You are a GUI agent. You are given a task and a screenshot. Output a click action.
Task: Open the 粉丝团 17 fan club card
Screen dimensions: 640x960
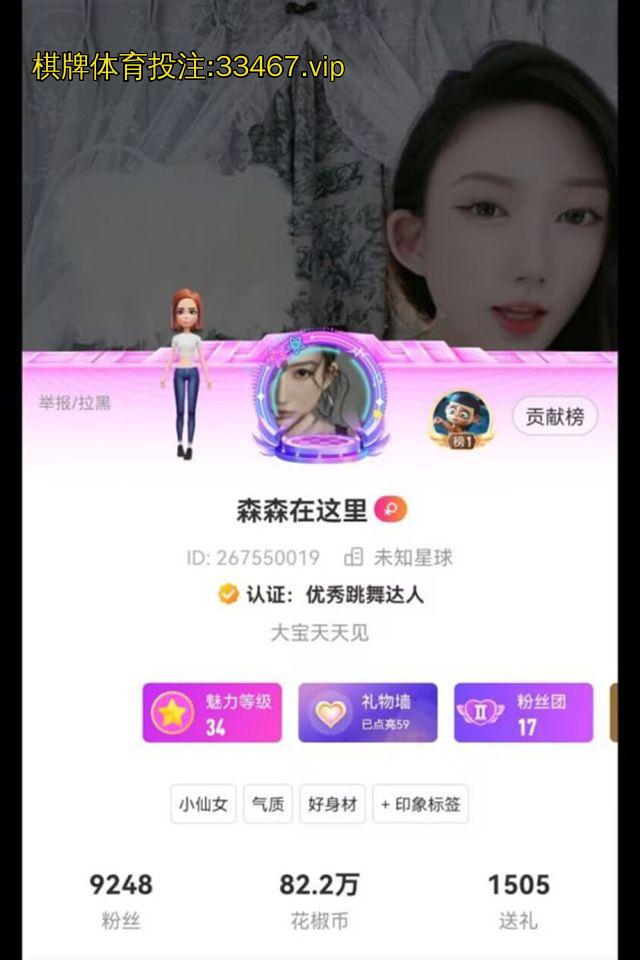[523, 712]
